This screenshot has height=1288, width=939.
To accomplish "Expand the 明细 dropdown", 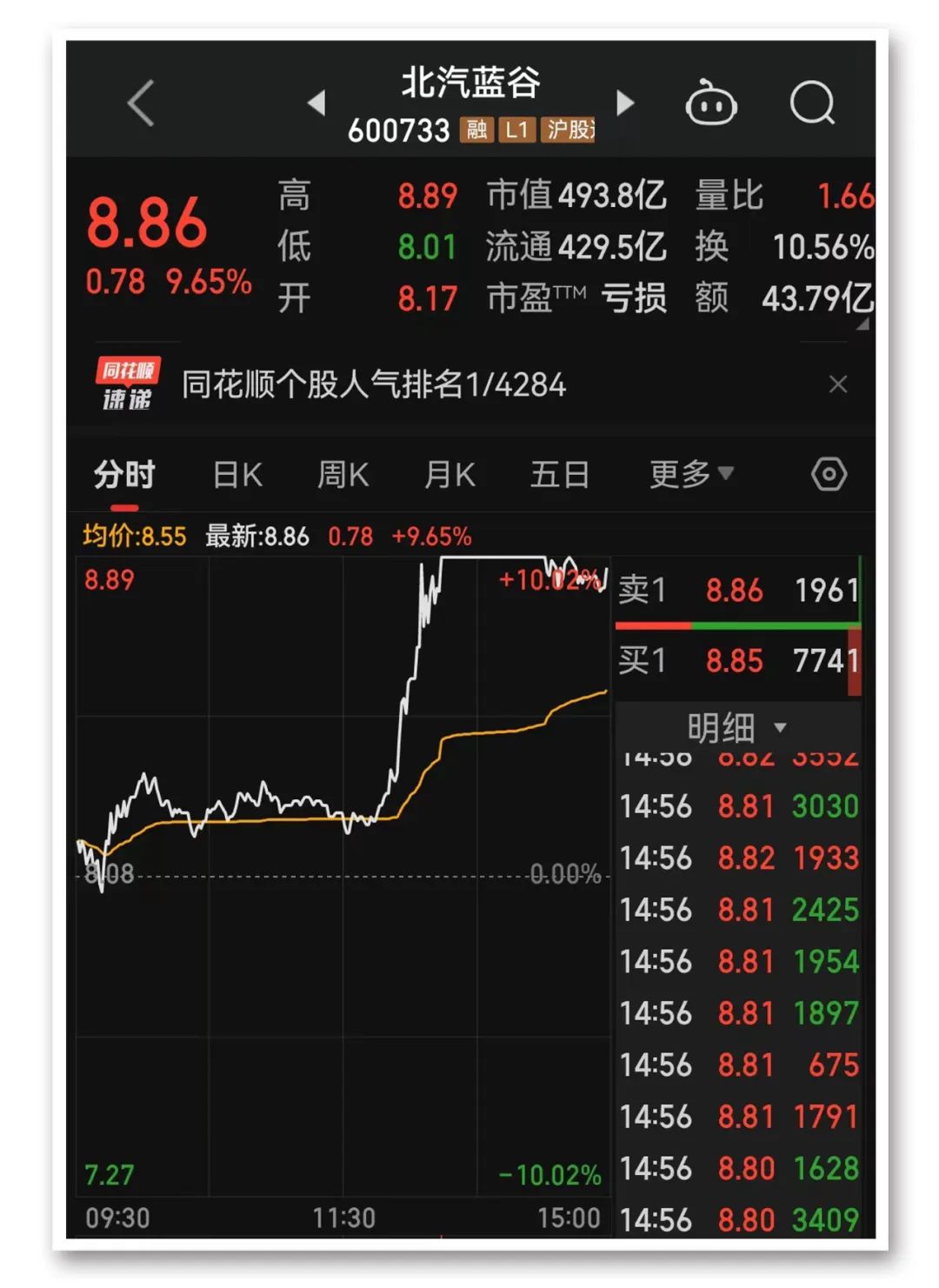I will point(736,727).
